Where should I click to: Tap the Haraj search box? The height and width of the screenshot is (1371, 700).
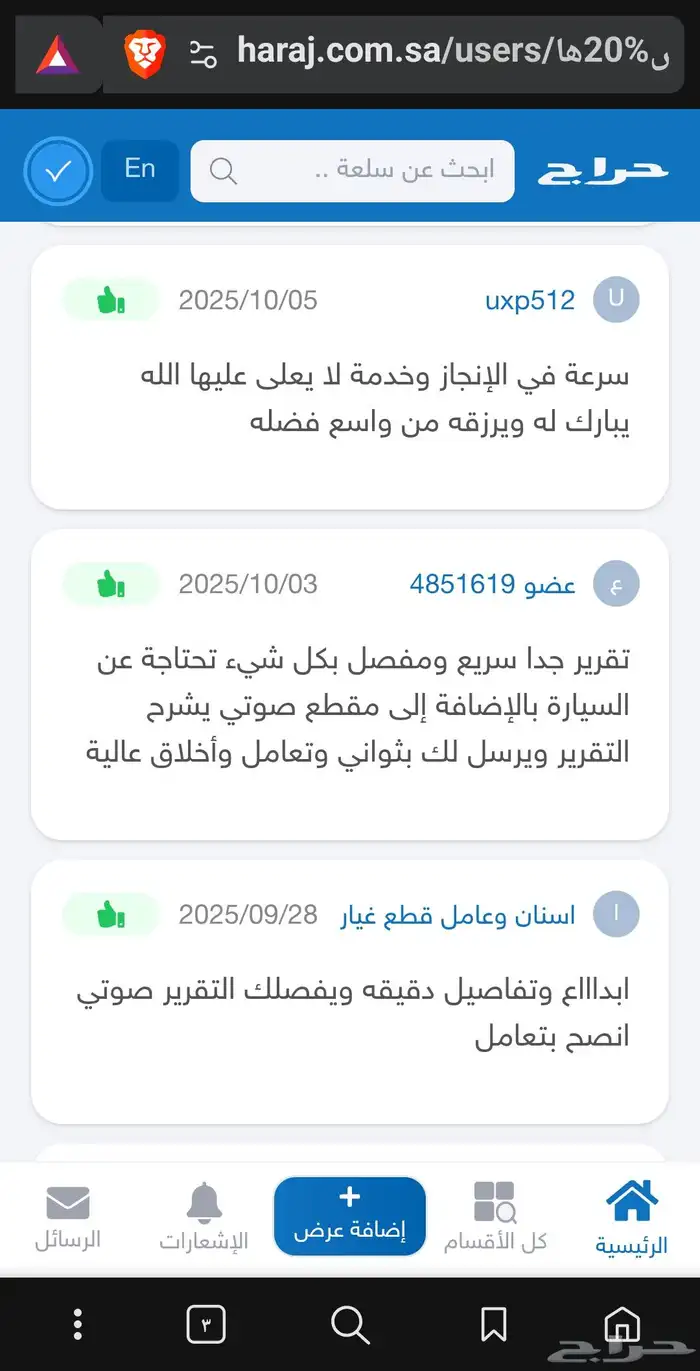(x=352, y=170)
